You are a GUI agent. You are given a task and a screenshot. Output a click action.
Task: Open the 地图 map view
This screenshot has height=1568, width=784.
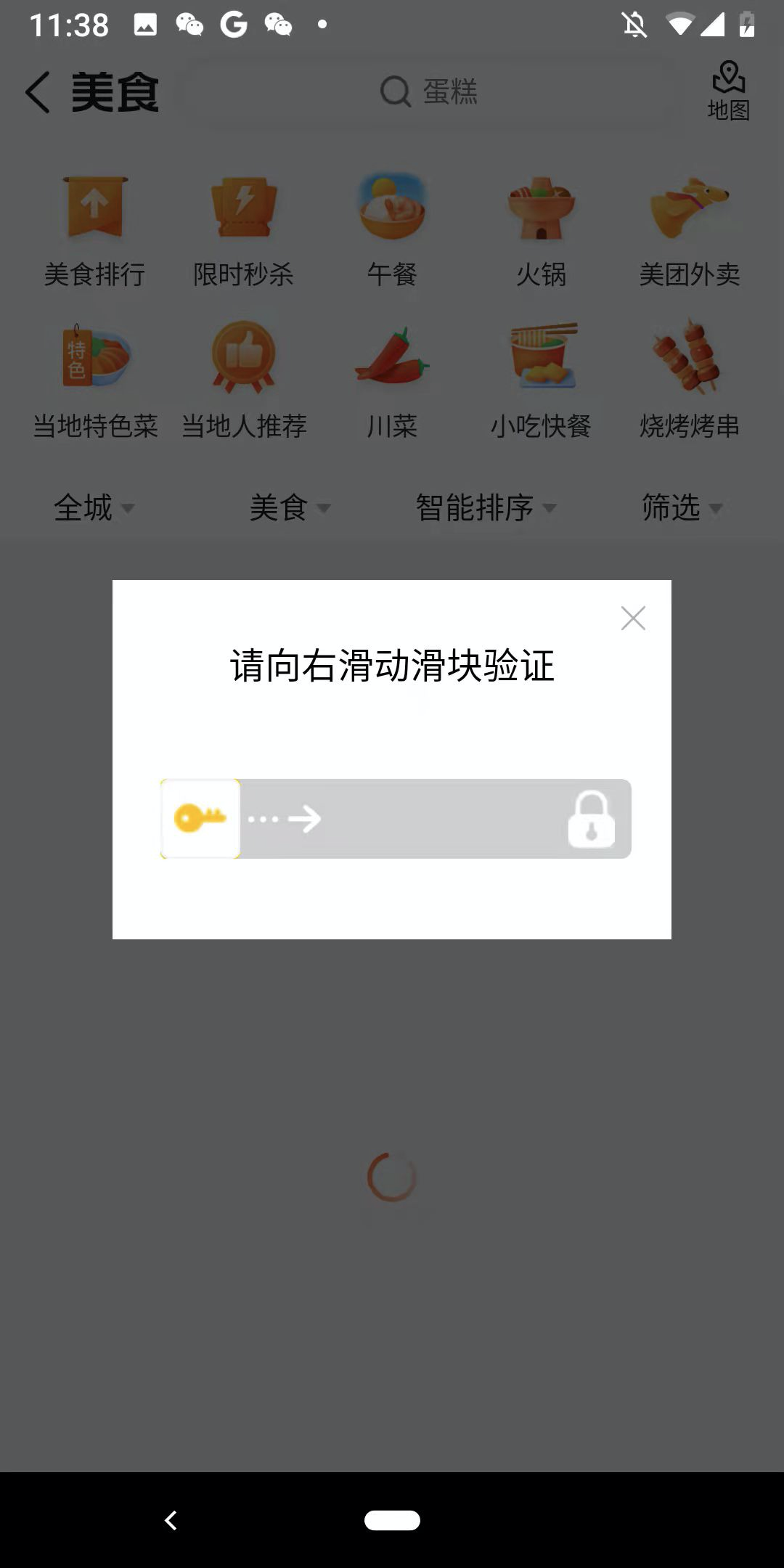tap(728, 91)
